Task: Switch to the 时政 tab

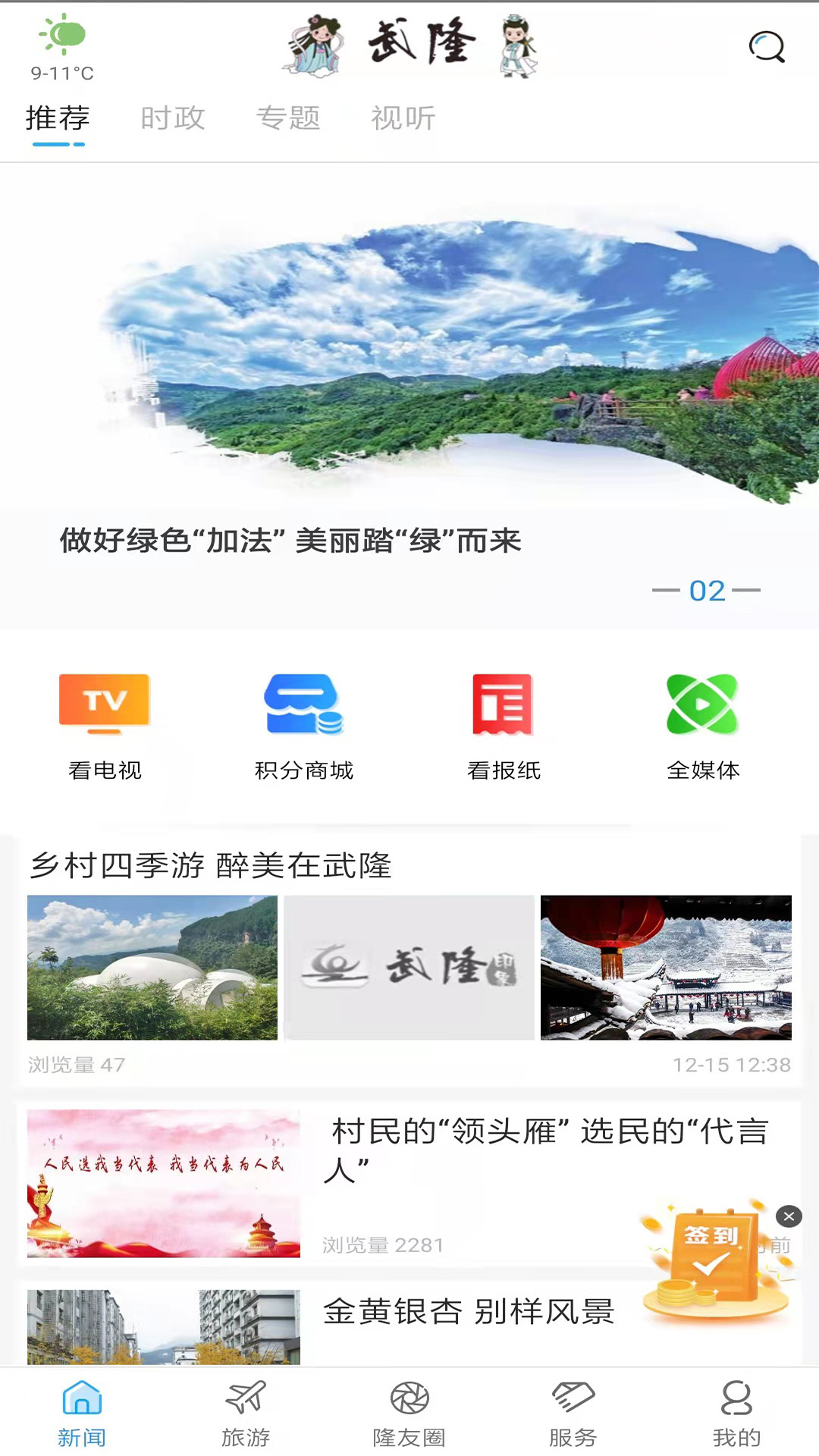Action: 173,118
